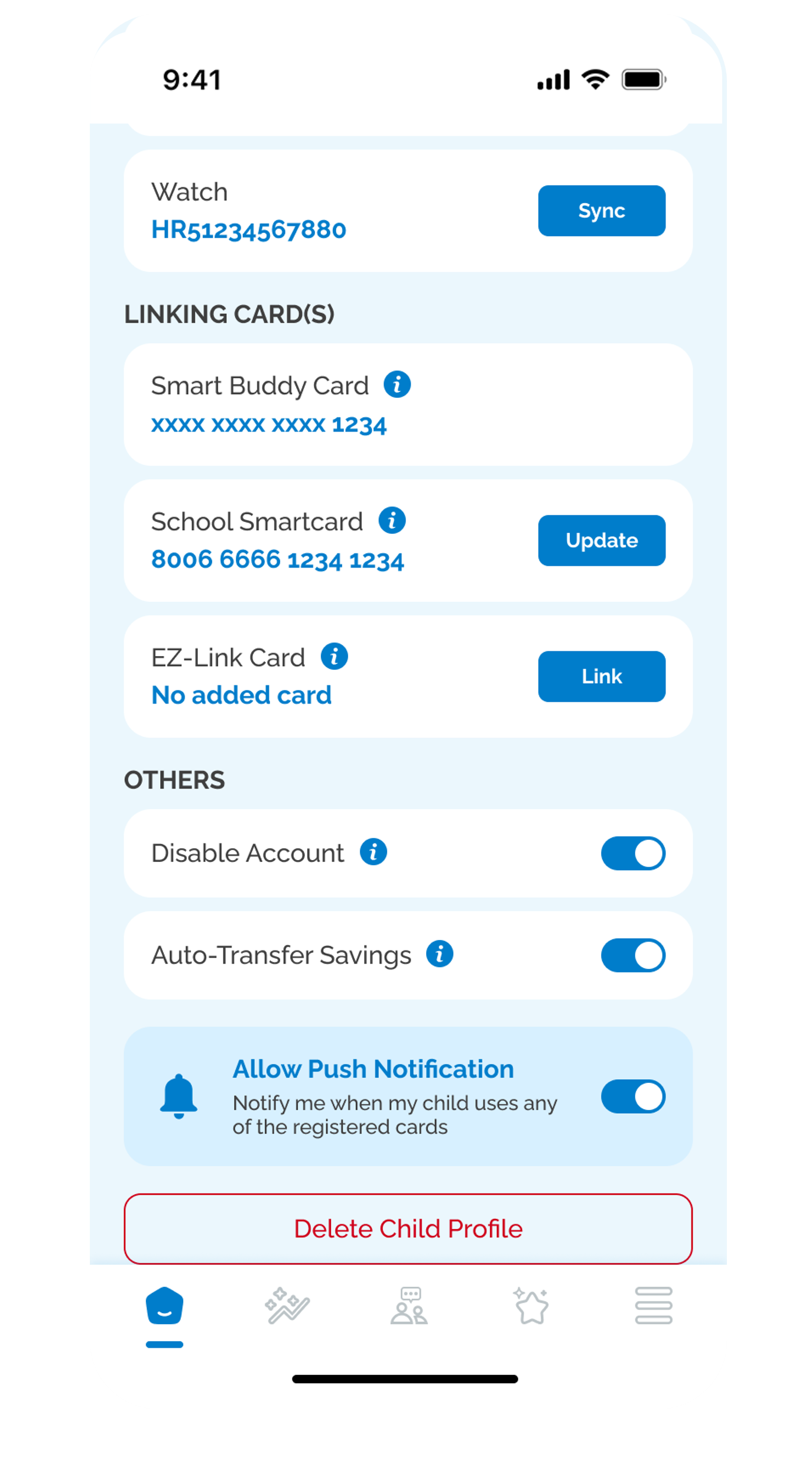Show info about School Smartcard
This screenshot has width=812, height=1463.
coord(392,521)
